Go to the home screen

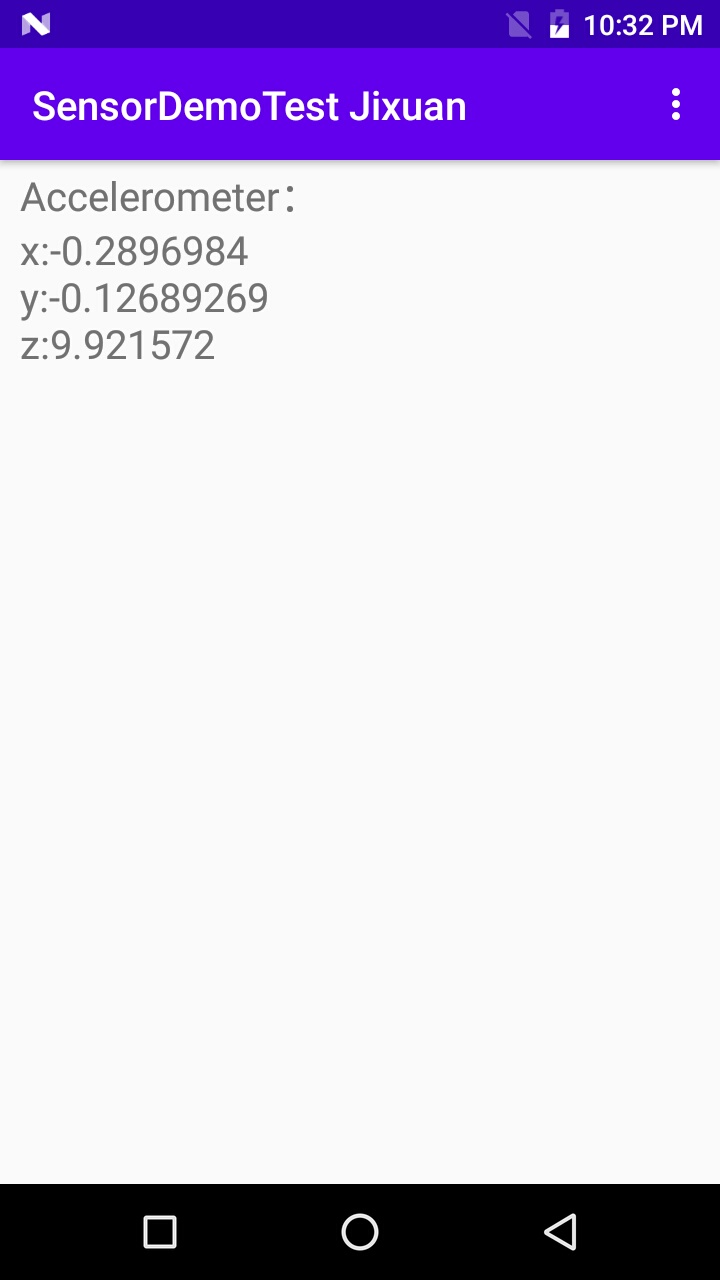click(360, 1232)
